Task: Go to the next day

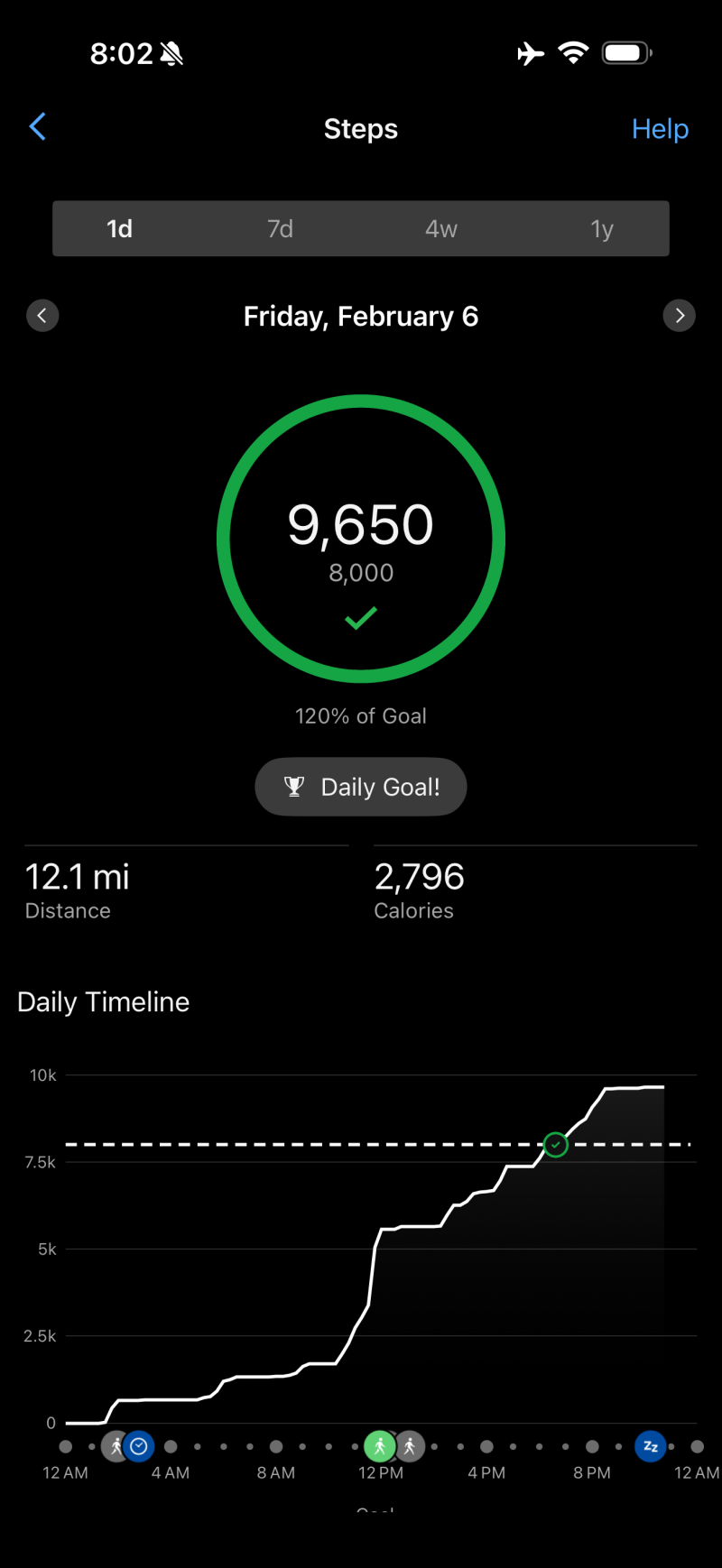Action: [680, 316]
